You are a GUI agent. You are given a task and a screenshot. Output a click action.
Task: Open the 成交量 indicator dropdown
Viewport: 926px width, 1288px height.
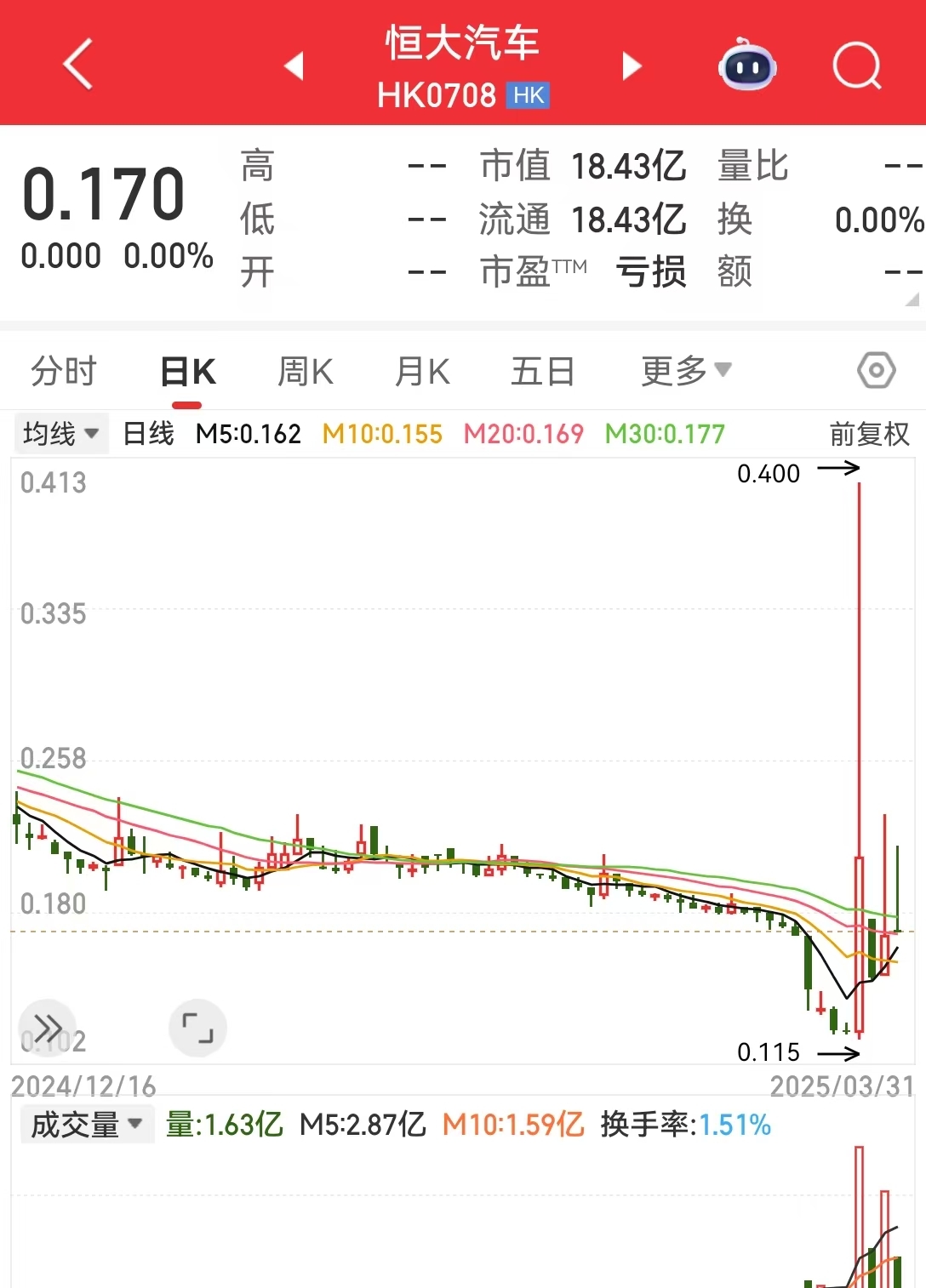[x=86, y=1125]
